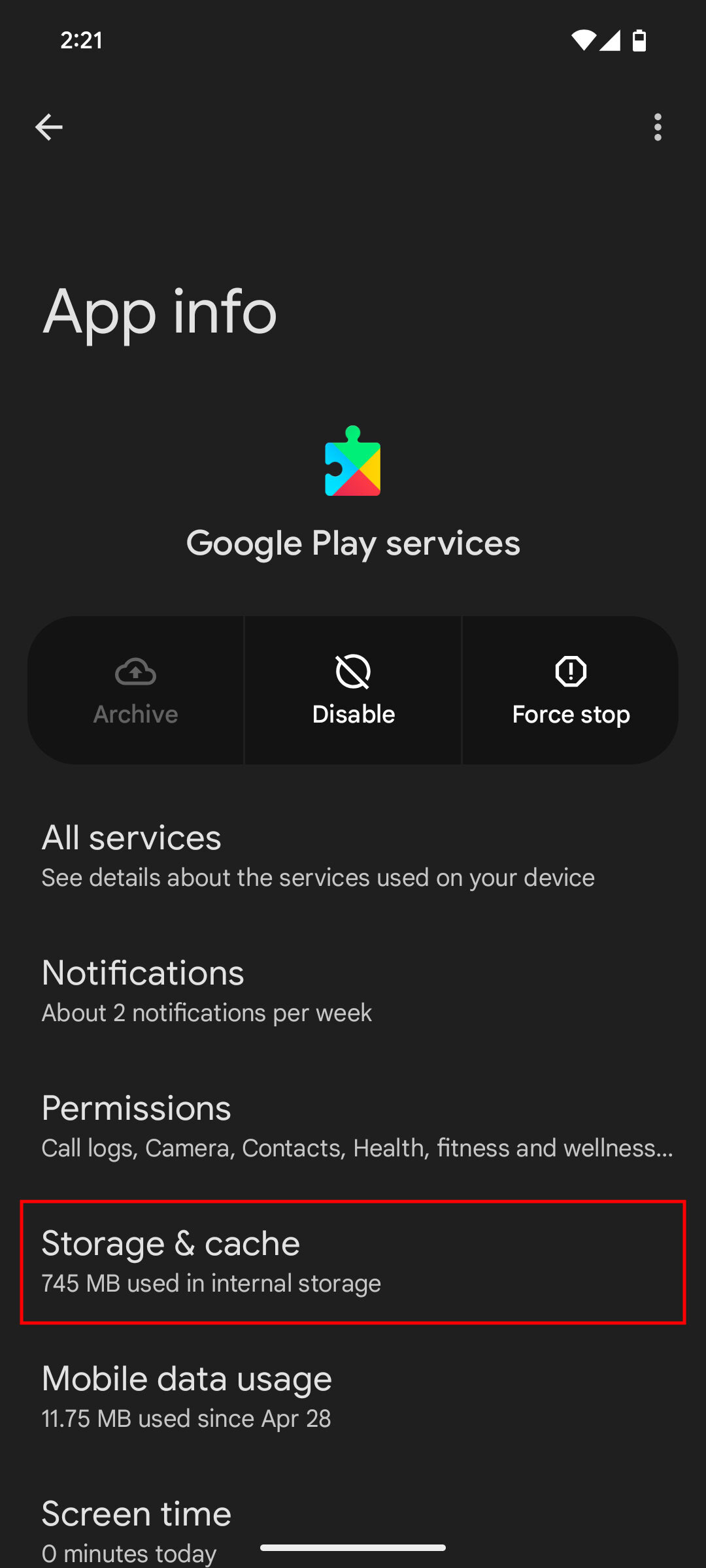Image resolution: width=706 pixels, height=1568 pixels.
Task: Tap the battery status icon
Action: tap(637, 41)
